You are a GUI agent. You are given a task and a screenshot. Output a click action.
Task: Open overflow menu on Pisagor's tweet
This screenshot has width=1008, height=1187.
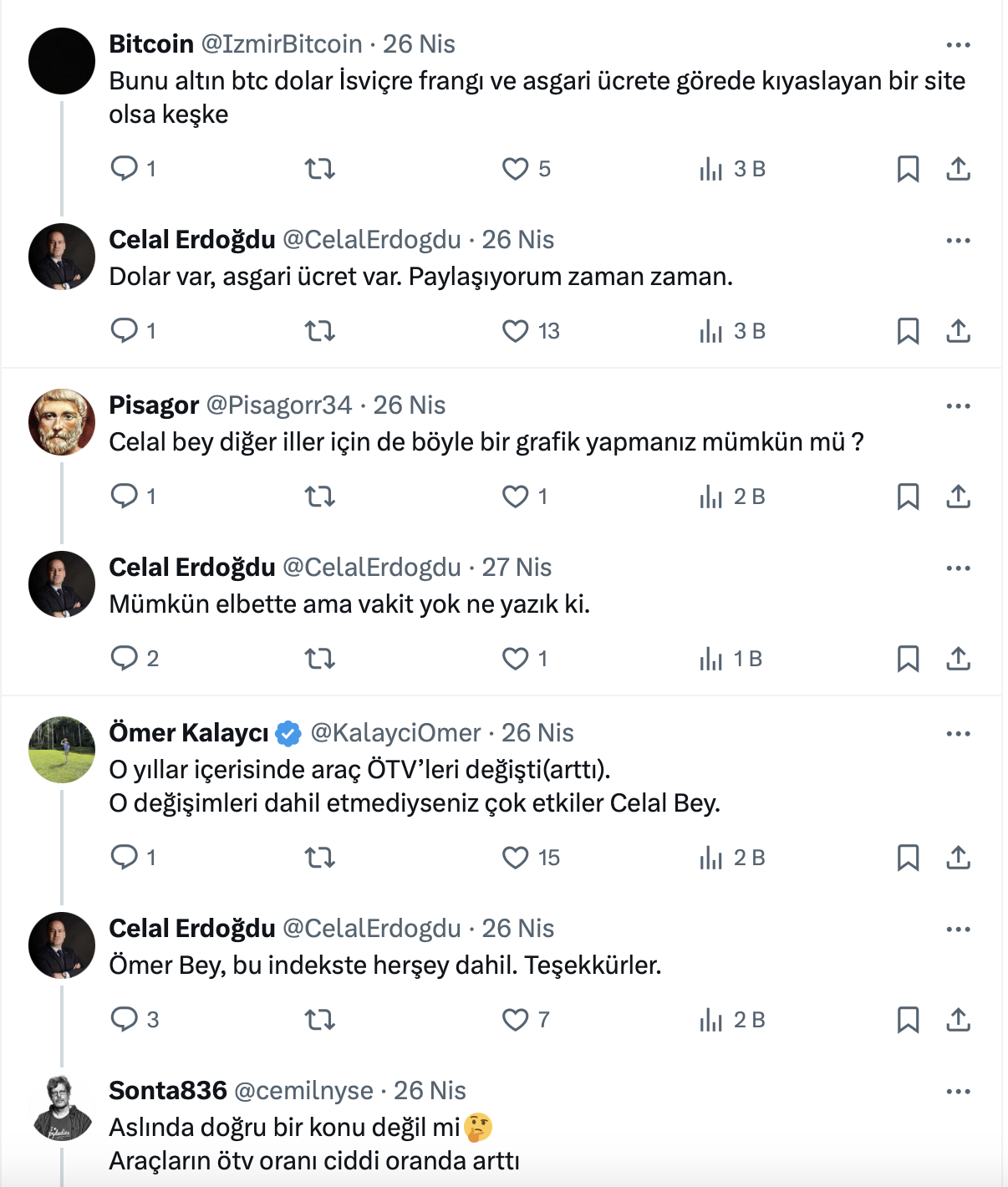click(958, 406)
